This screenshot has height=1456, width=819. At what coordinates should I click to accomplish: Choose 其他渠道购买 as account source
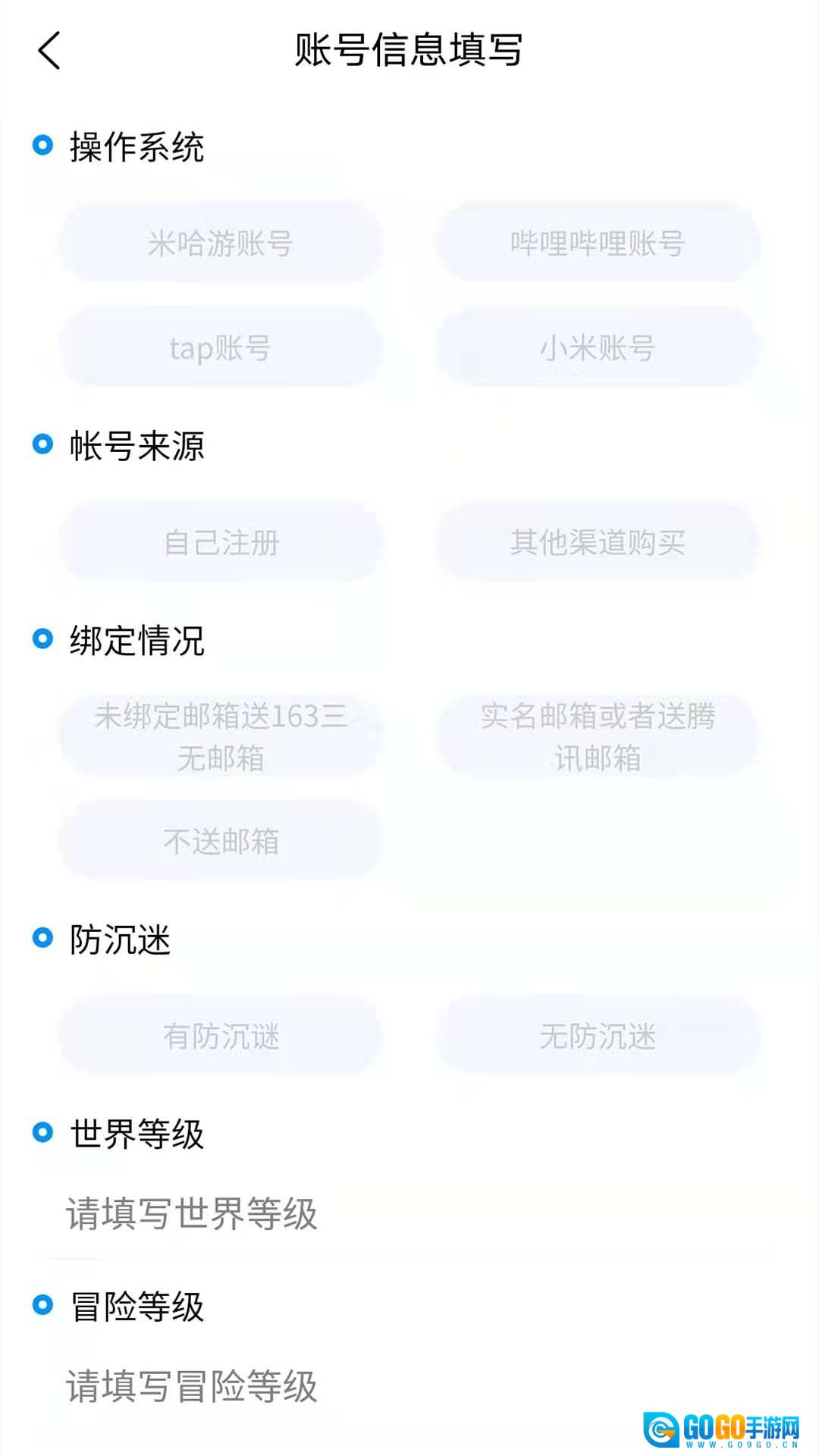click(x=598, y=542)
